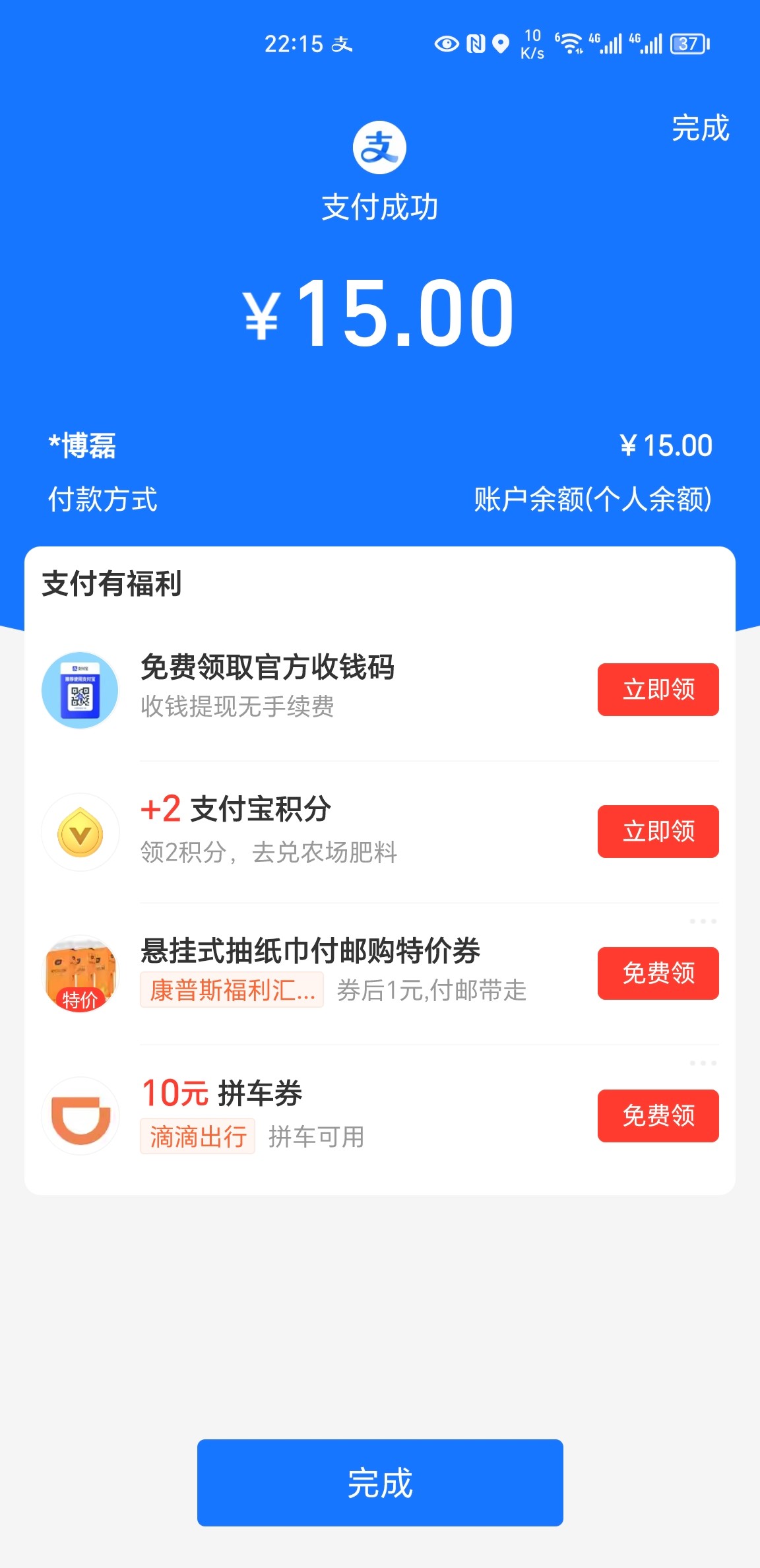Claim the 10元 拼车券 with 免费领
Screen dimensions: 760x1568
coord(658,1116)
